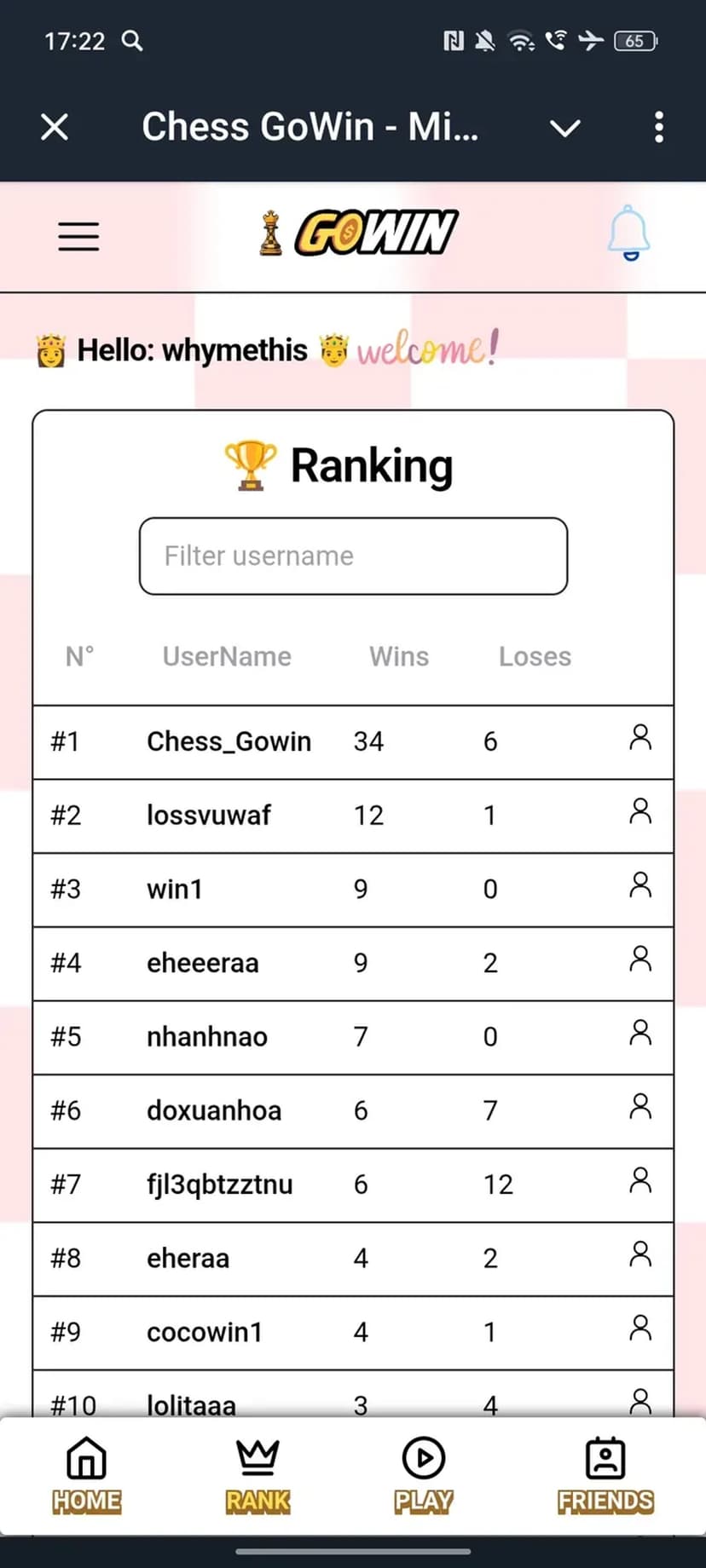
Task: Tap profile icon in doxuanhoa's row
Action: 640,1106
